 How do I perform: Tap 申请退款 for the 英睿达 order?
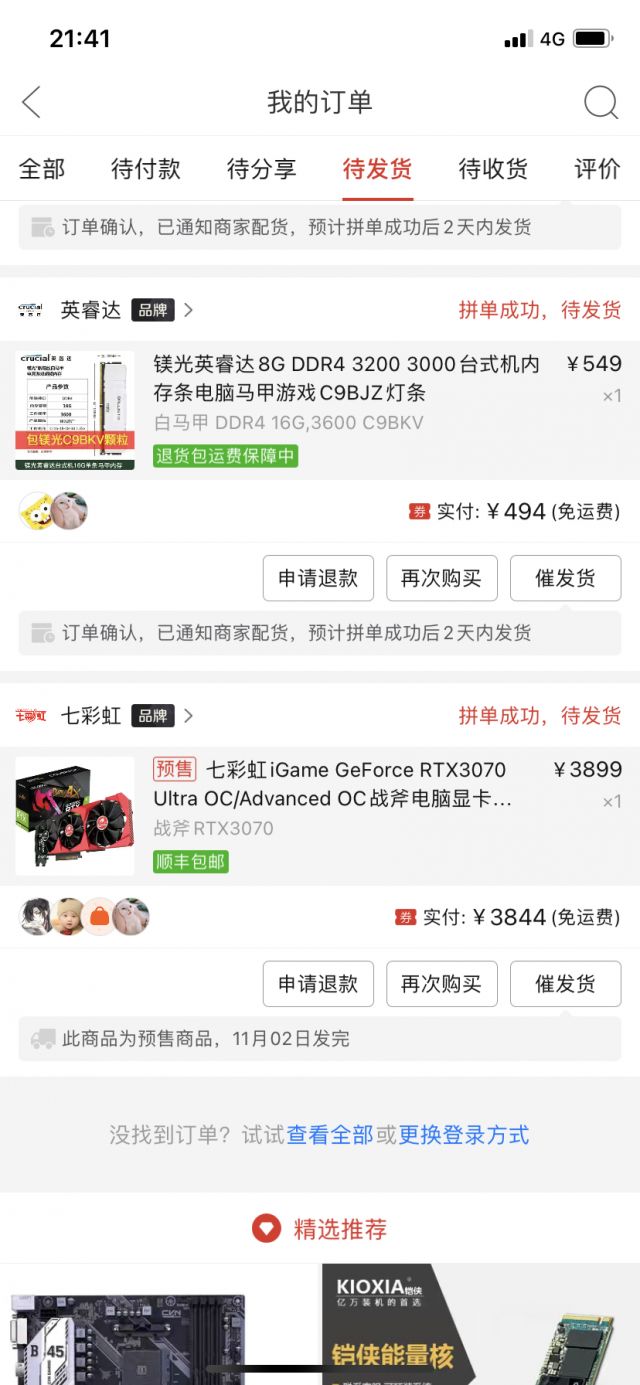[x=318, y=578]
